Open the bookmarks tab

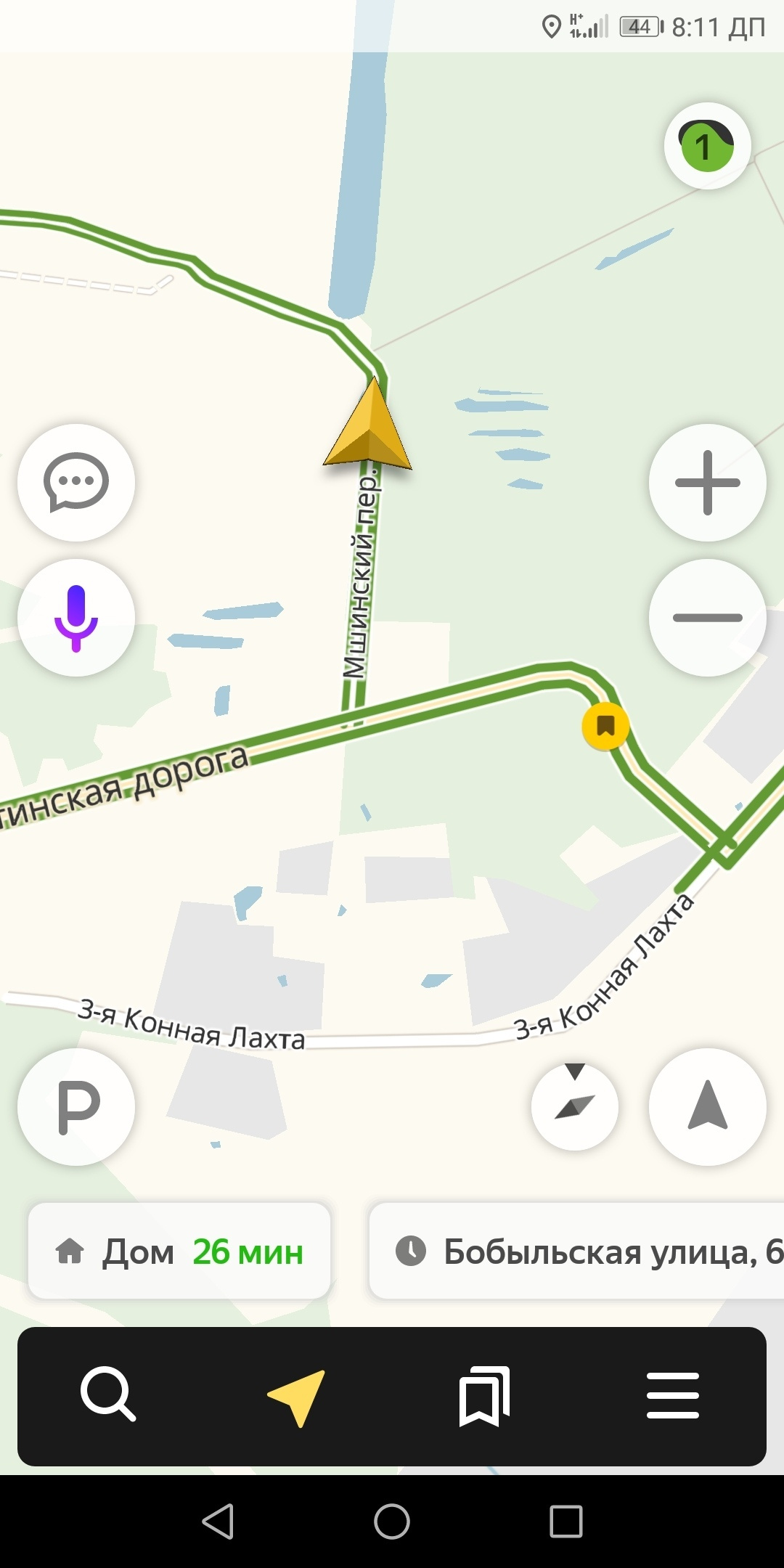coord(485,1395)
